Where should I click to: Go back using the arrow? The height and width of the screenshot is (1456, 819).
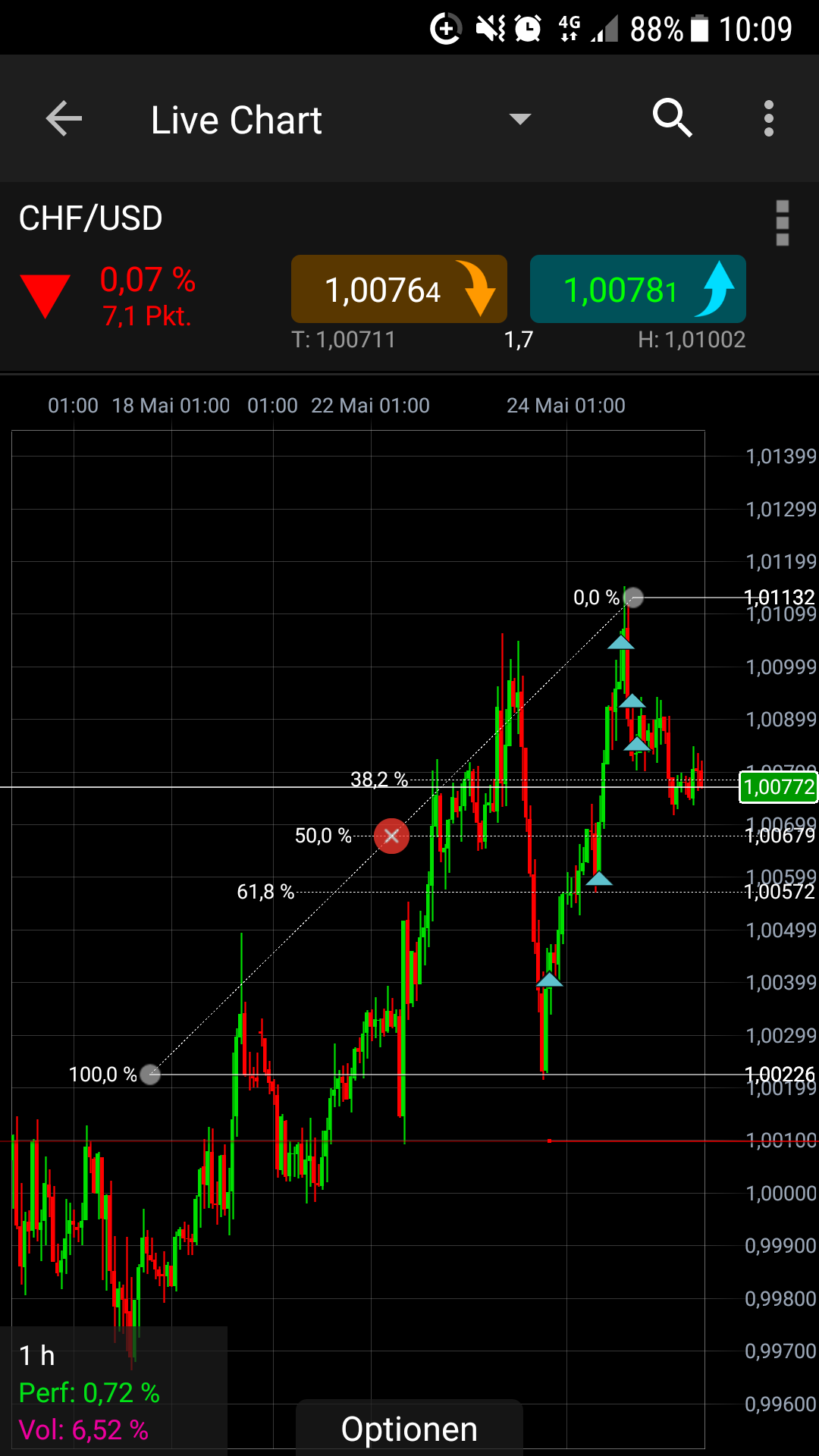[64, 119]
